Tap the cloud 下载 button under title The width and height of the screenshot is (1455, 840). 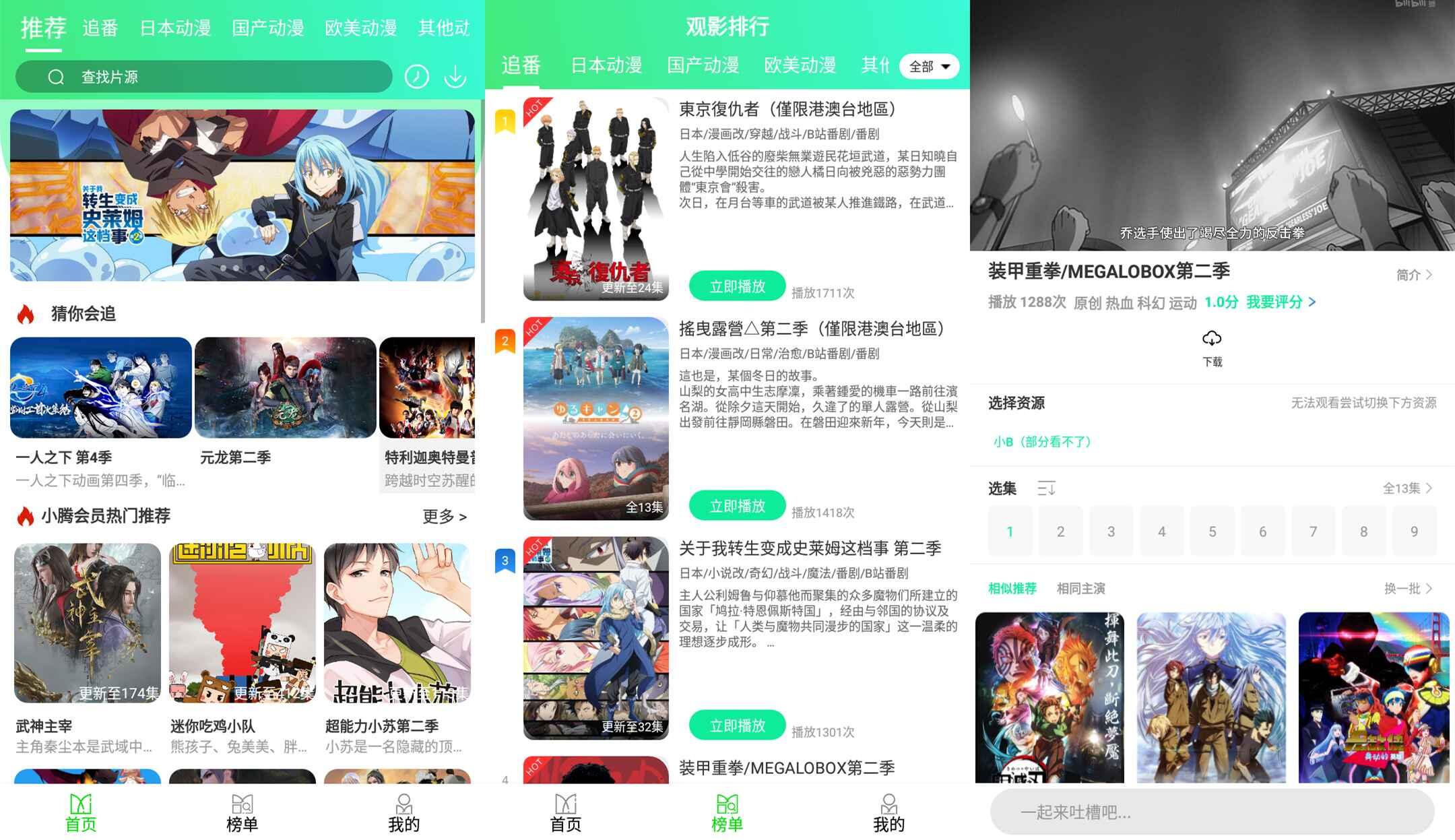(x=1212, y=347)
